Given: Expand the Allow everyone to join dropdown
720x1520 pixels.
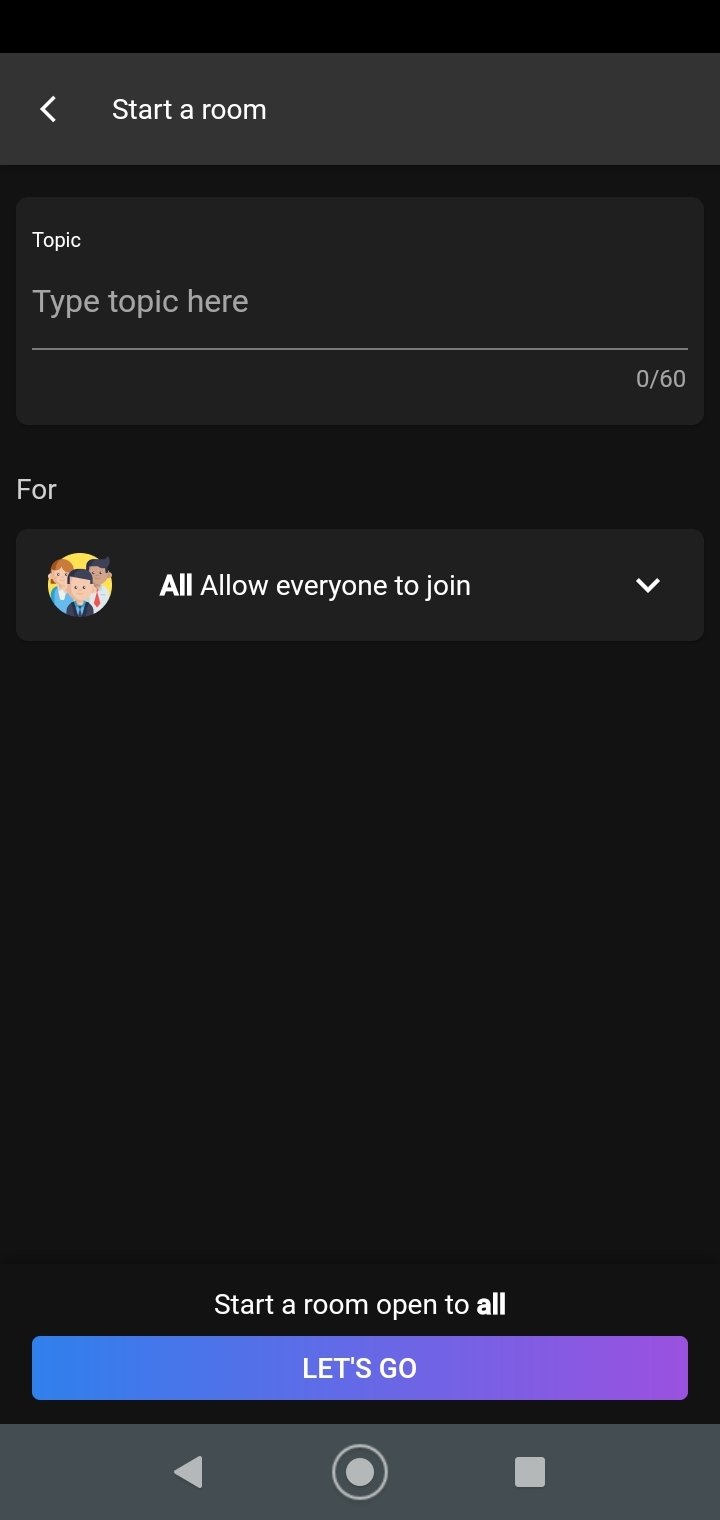Looking at the screenshot, I should tap(360, 585).
